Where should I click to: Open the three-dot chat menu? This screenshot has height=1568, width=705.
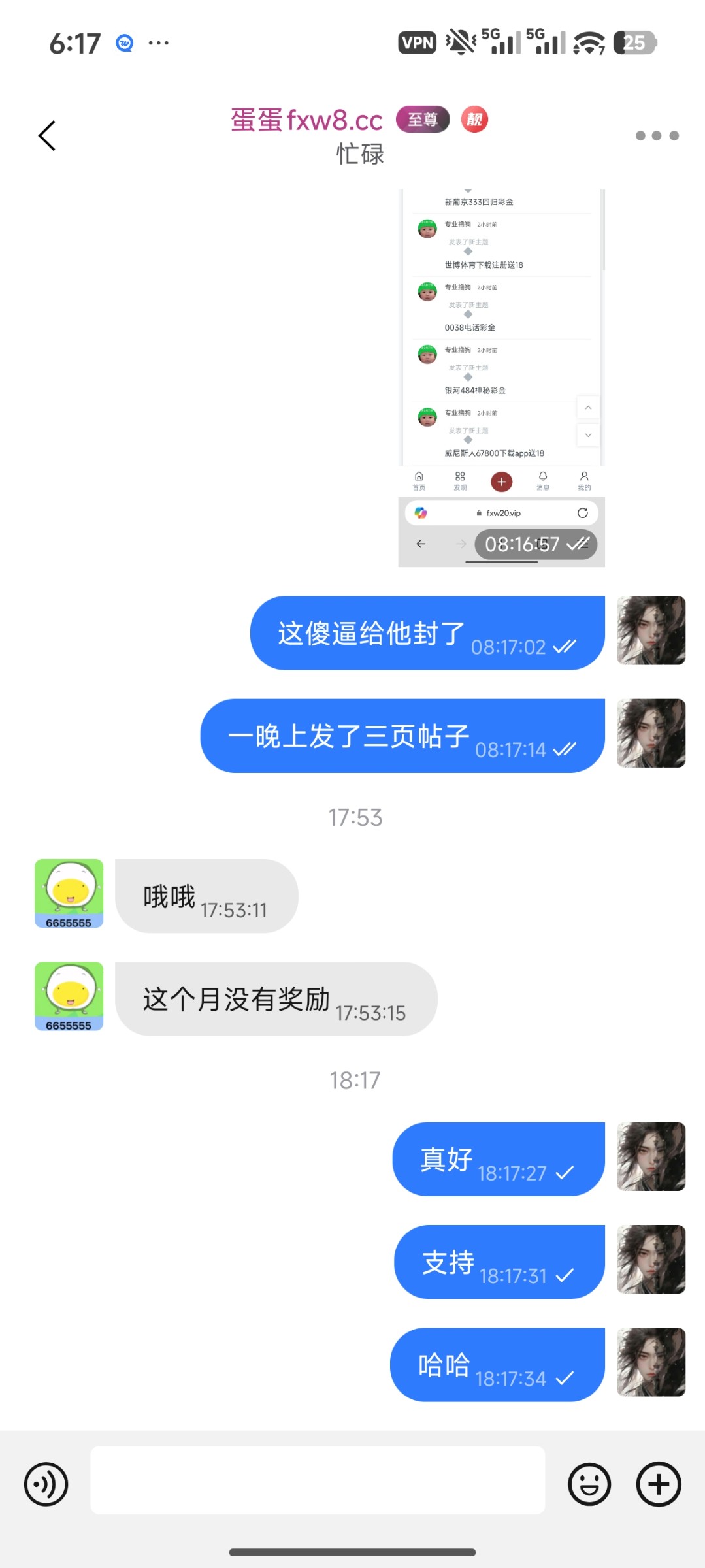pos(657,136)
